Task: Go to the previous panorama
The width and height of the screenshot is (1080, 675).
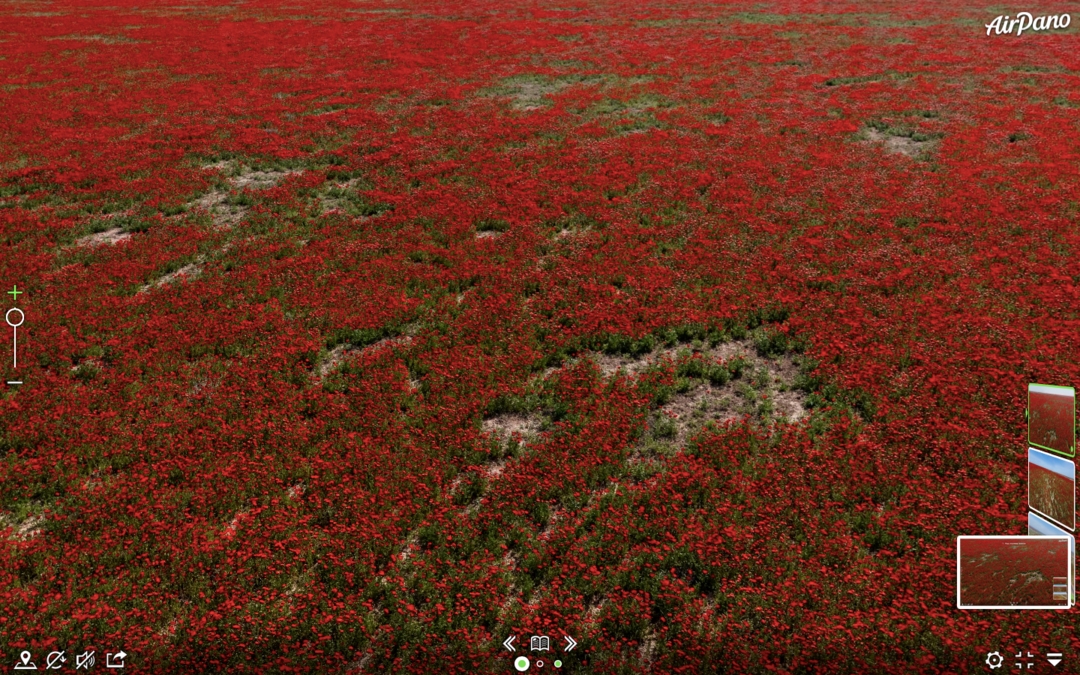Action: (510, 643)
